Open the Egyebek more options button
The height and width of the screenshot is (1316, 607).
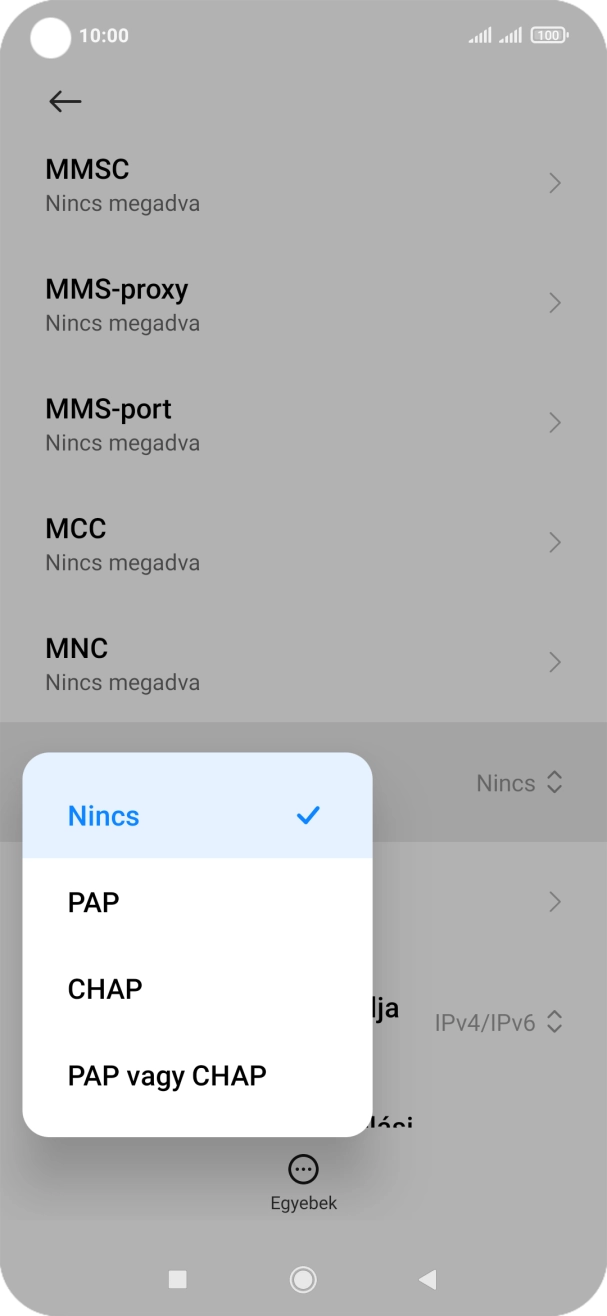[303, 1180]
